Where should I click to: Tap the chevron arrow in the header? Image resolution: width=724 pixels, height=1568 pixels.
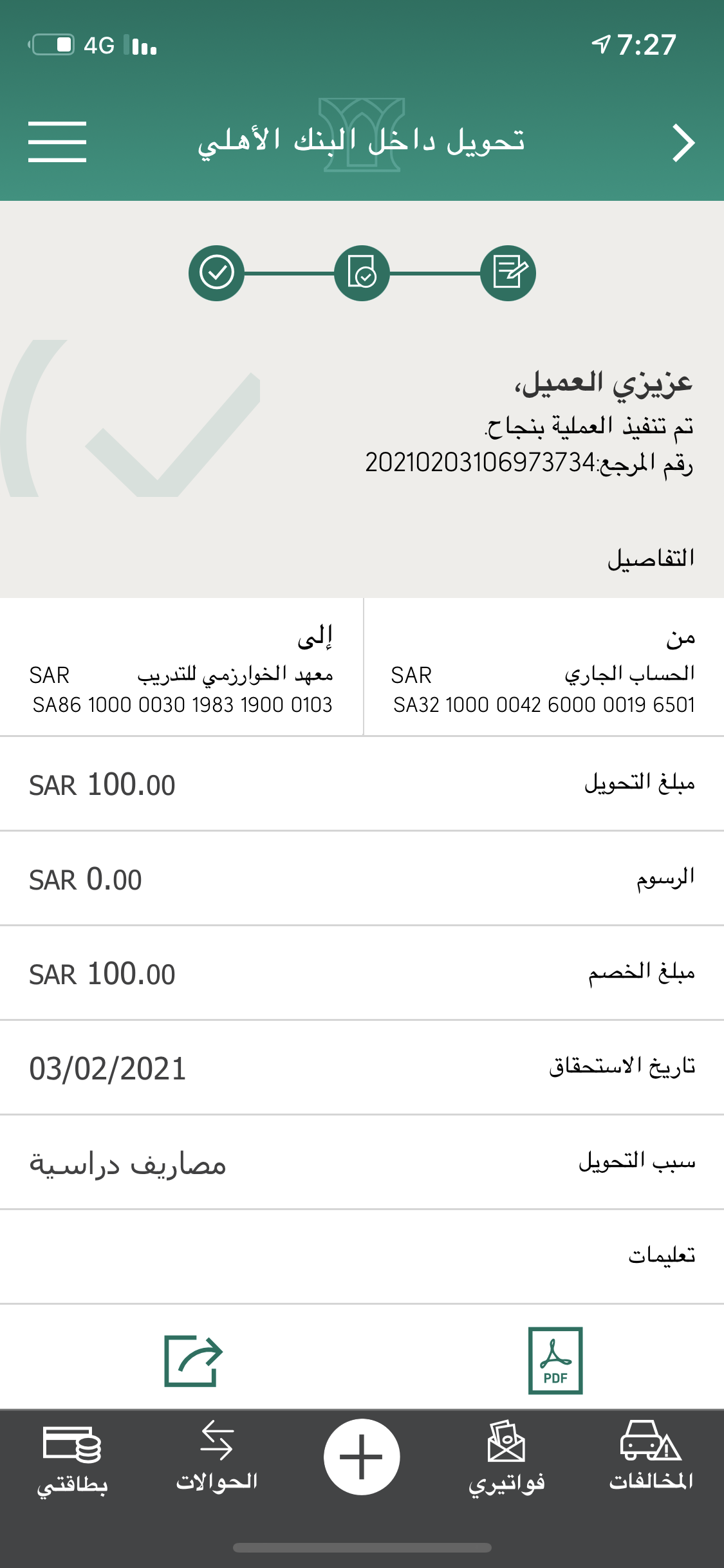point(683,143)
